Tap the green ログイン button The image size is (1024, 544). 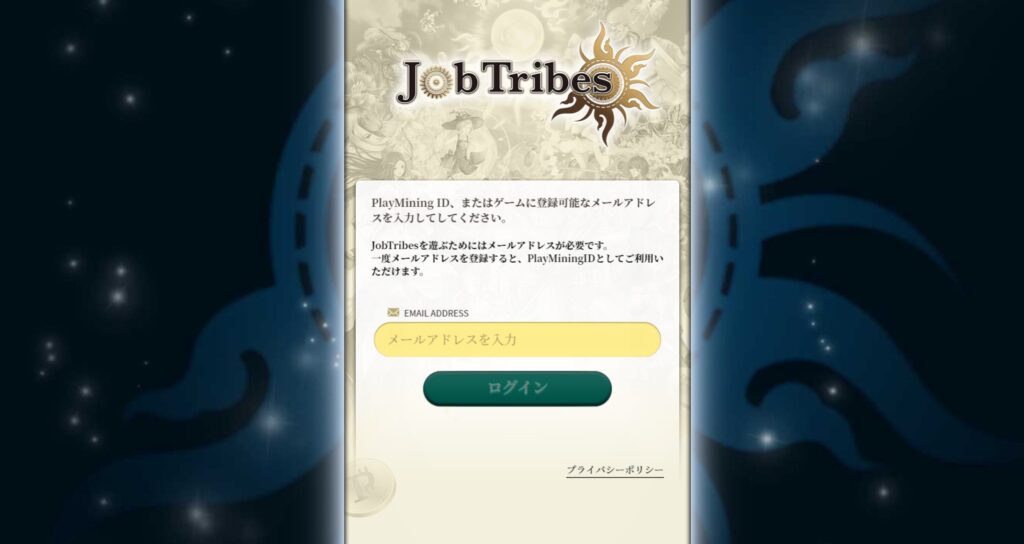coord(517,388)
